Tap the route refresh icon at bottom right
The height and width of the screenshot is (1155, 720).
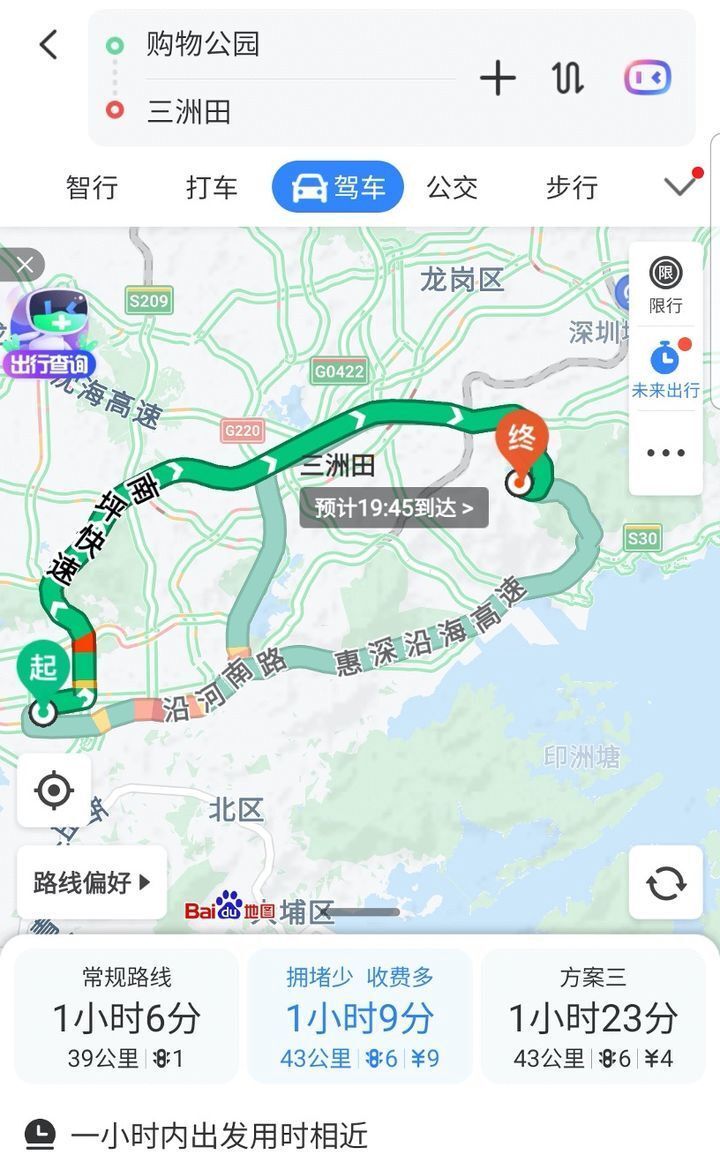tap(664, 884)
